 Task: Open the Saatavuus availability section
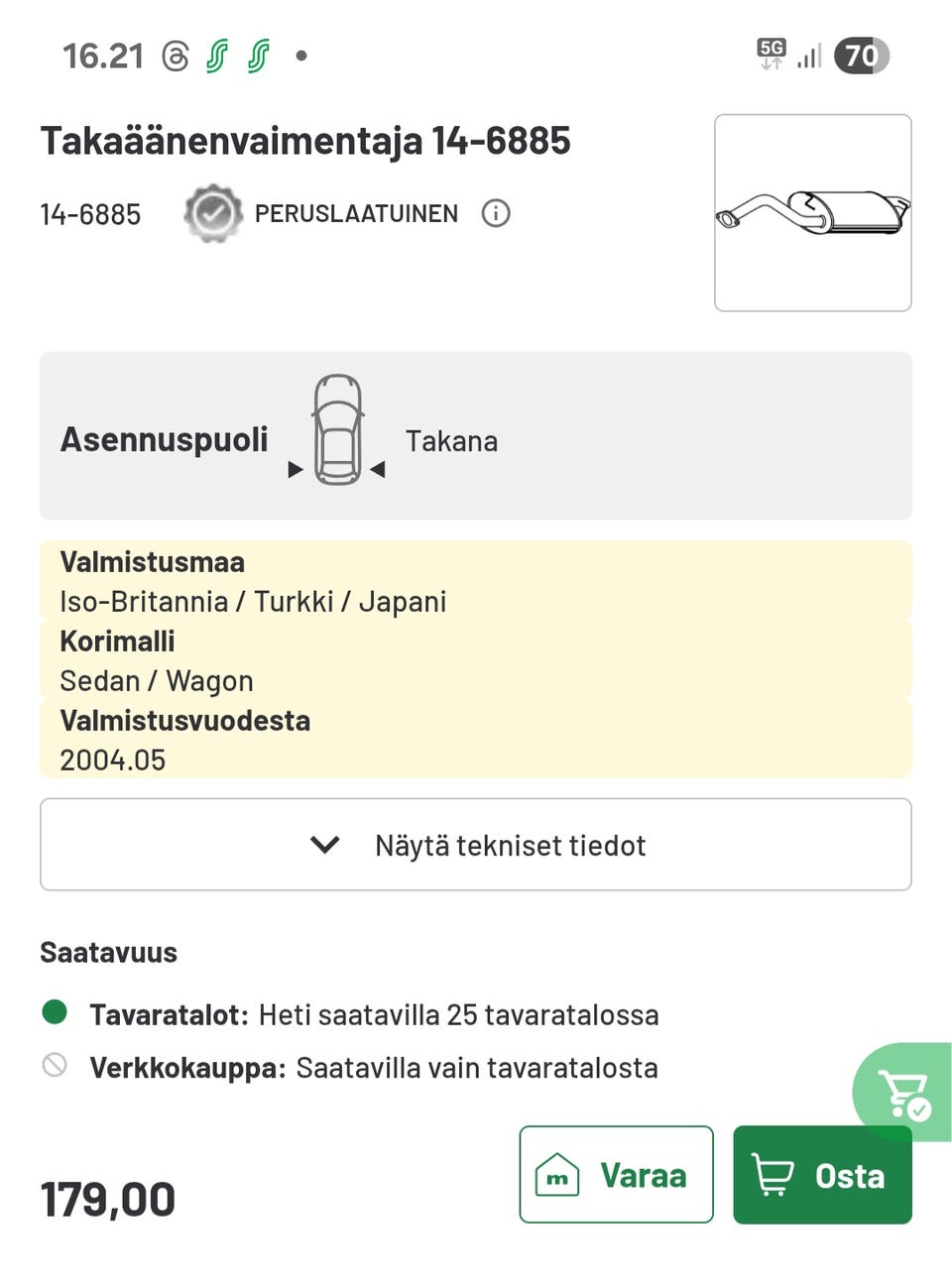point(108,952)
